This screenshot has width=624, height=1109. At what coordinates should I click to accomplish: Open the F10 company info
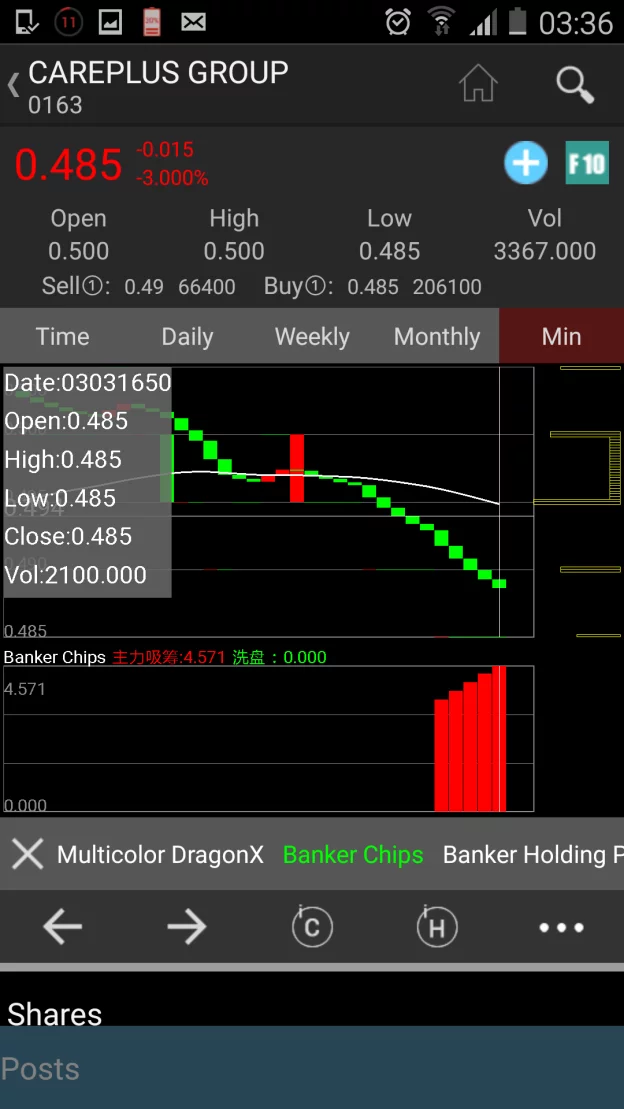587,163
